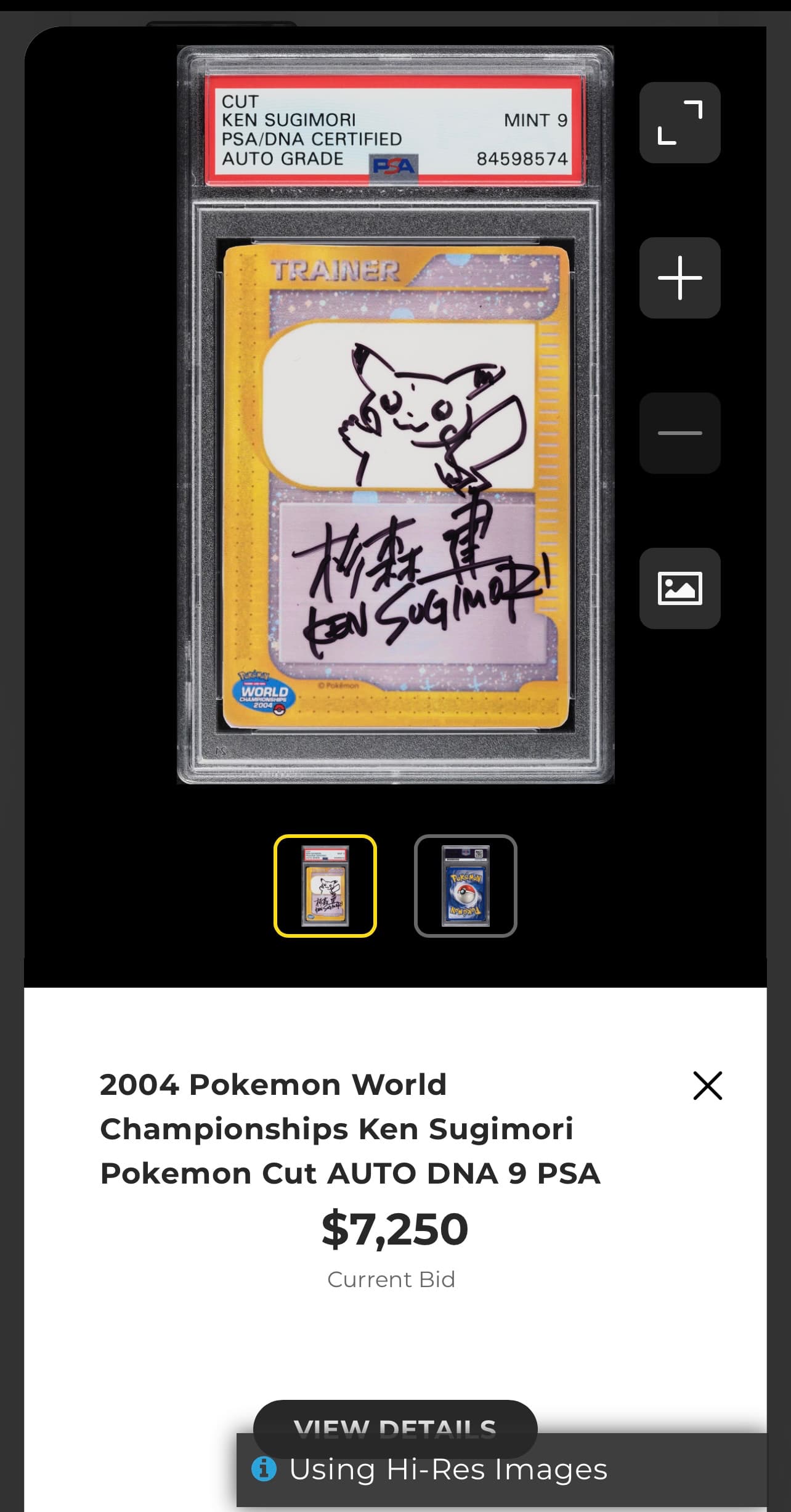Expand the image to fullscreen
791x1512 pixels.
[x=679, y=123]
